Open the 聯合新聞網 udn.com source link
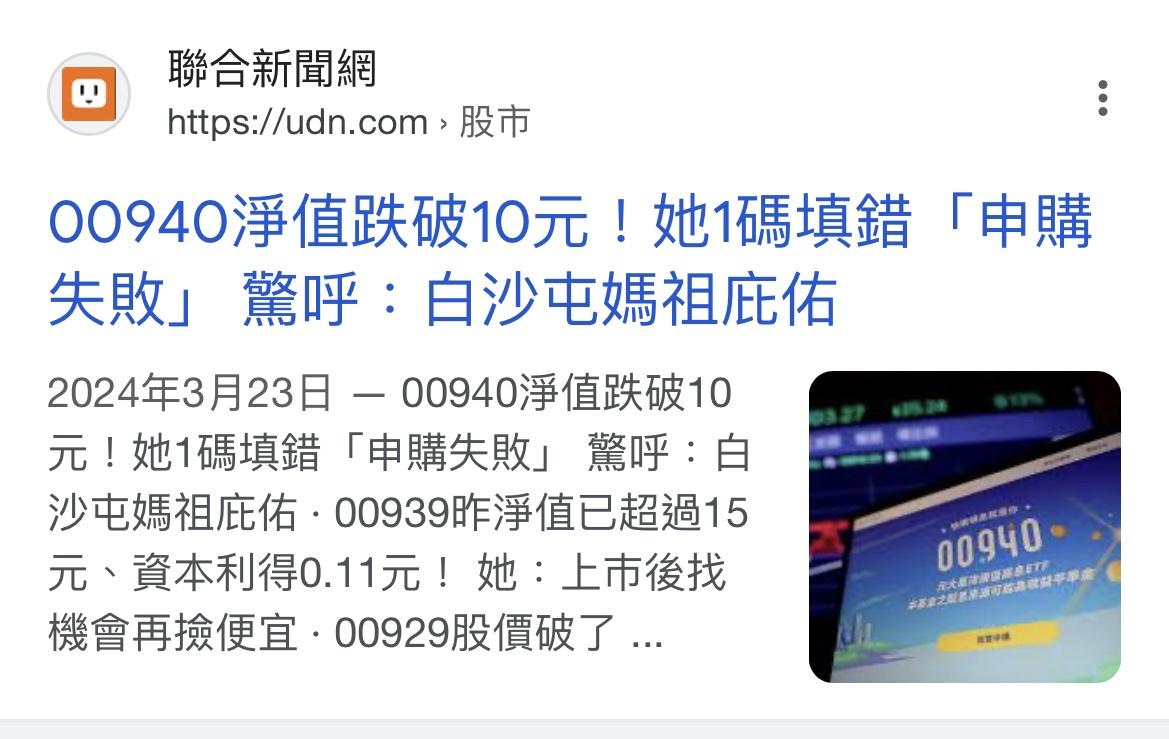Image resolution: width=1169 pixels, height=739 pixels. point(300,97)
